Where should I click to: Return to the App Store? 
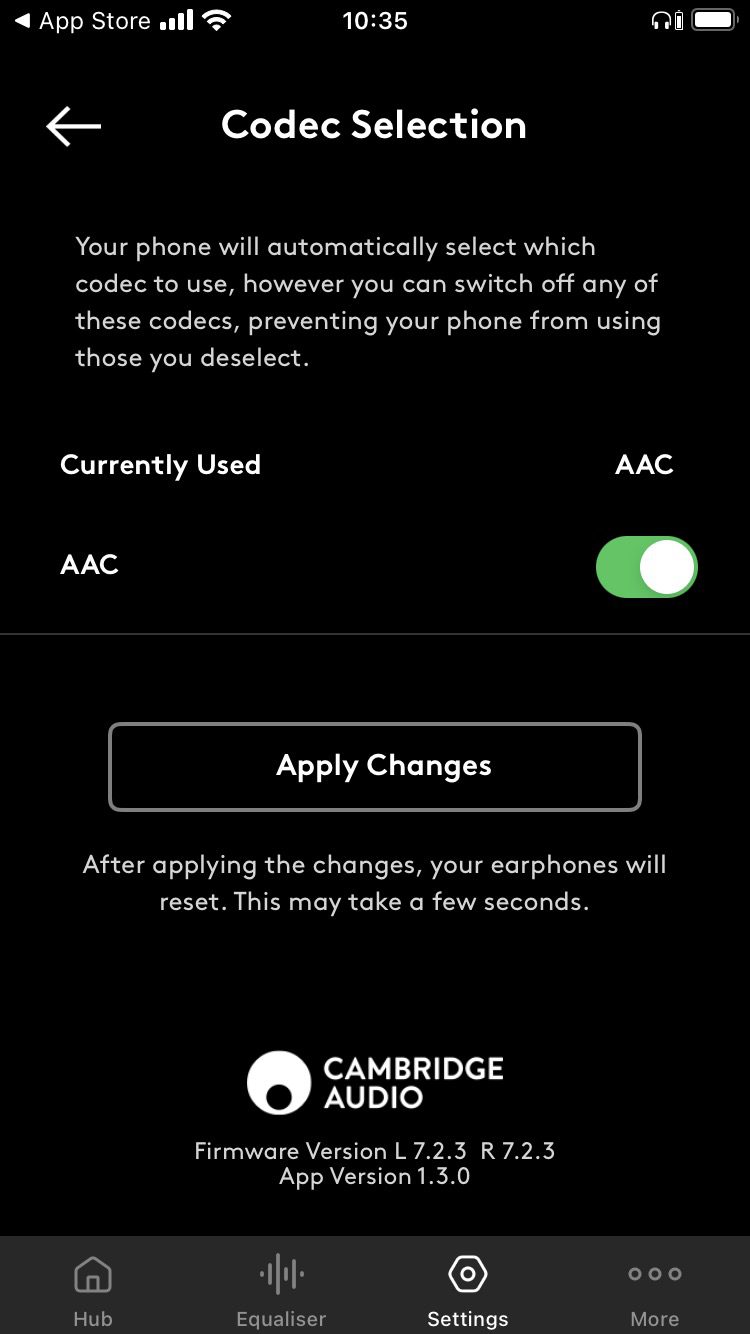point(84,21)
